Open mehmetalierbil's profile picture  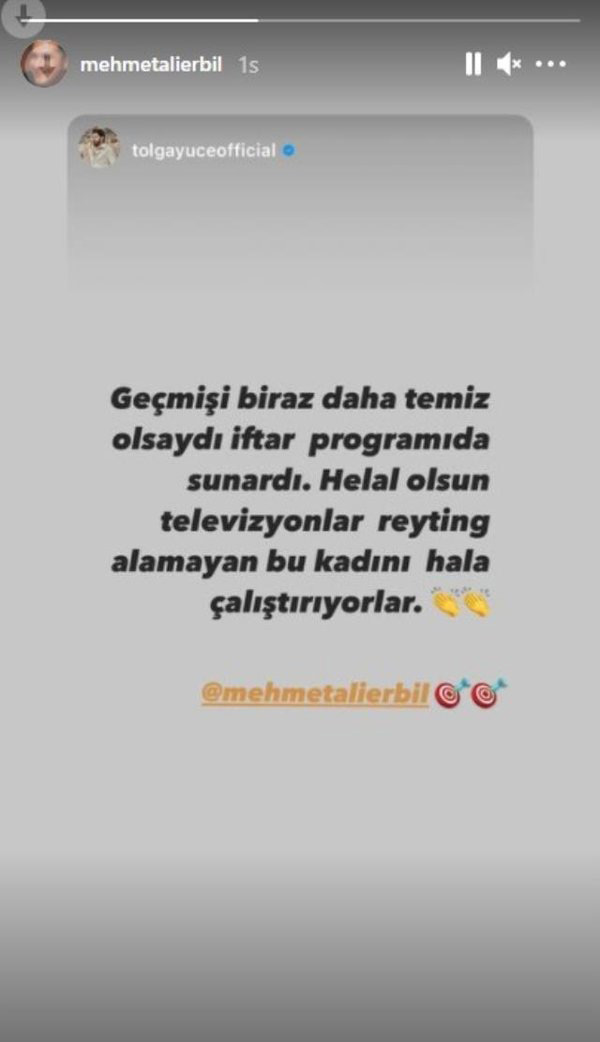click(44, 65)
